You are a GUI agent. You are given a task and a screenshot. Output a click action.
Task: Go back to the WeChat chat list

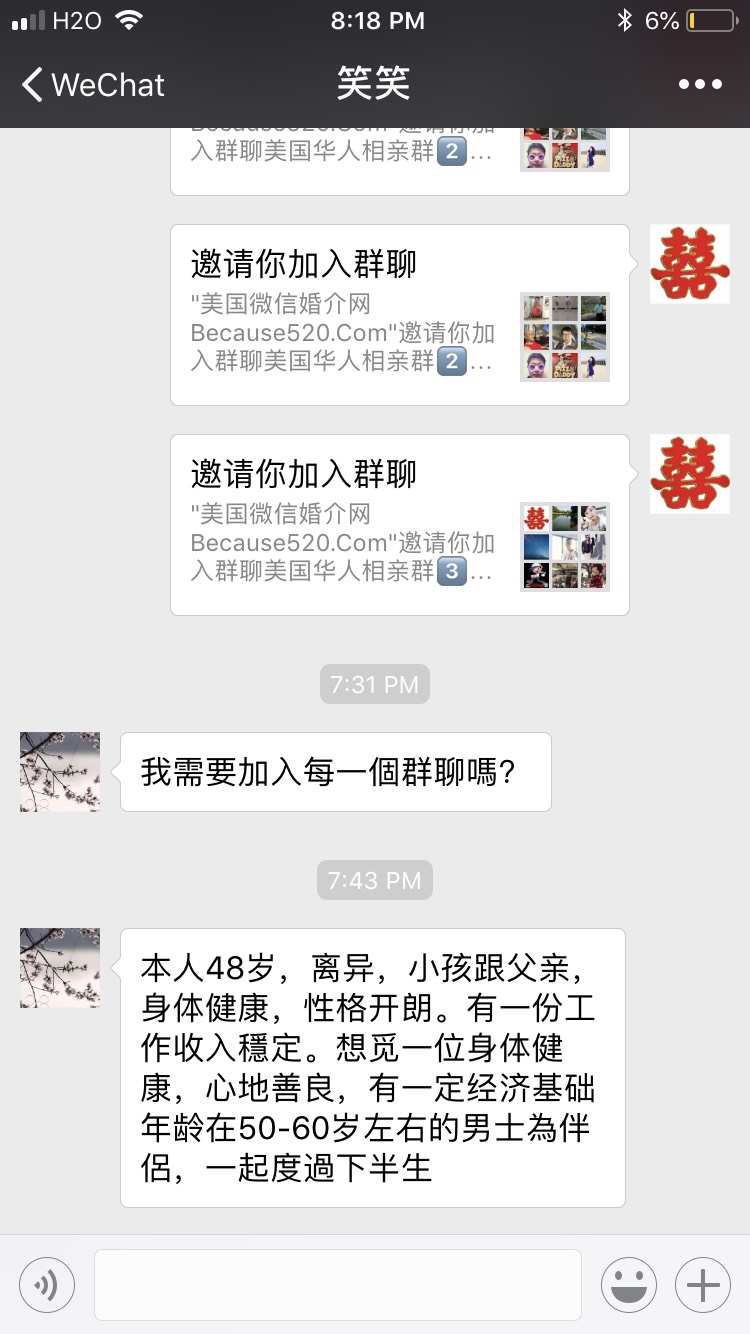[92, 85]
